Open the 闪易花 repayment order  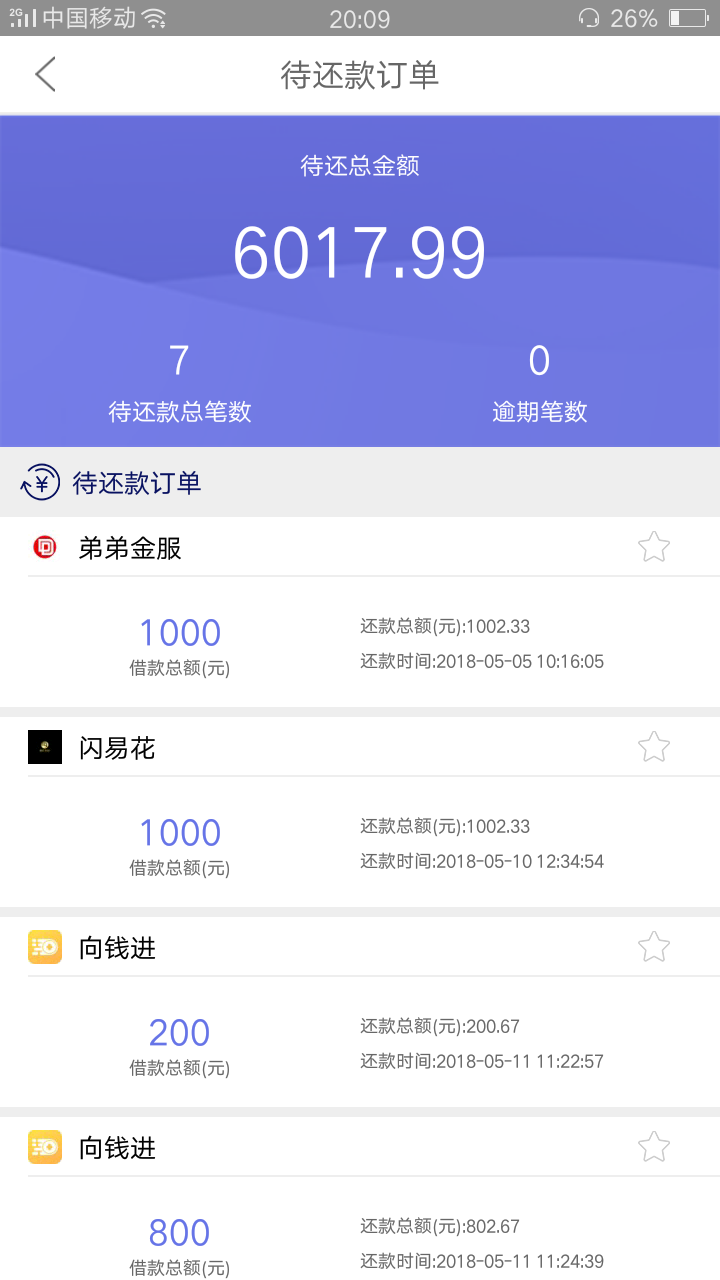360,812
